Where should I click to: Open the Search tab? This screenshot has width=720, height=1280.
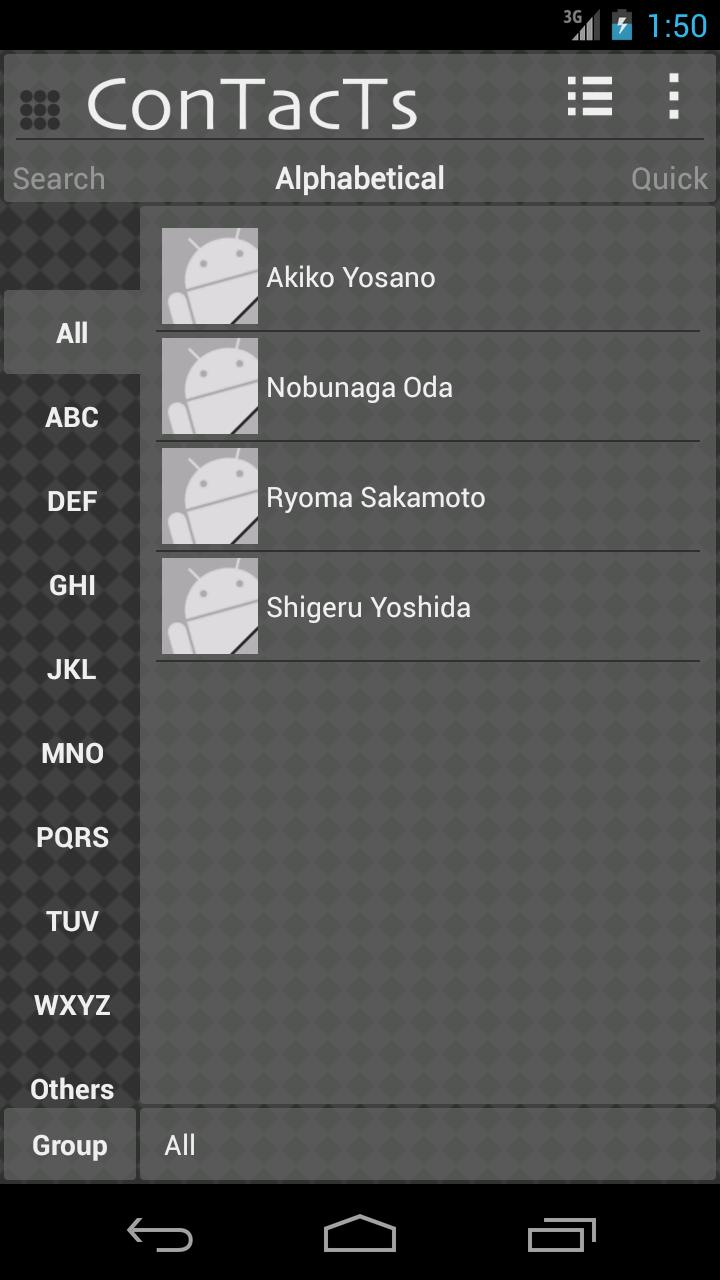[59, 178]
